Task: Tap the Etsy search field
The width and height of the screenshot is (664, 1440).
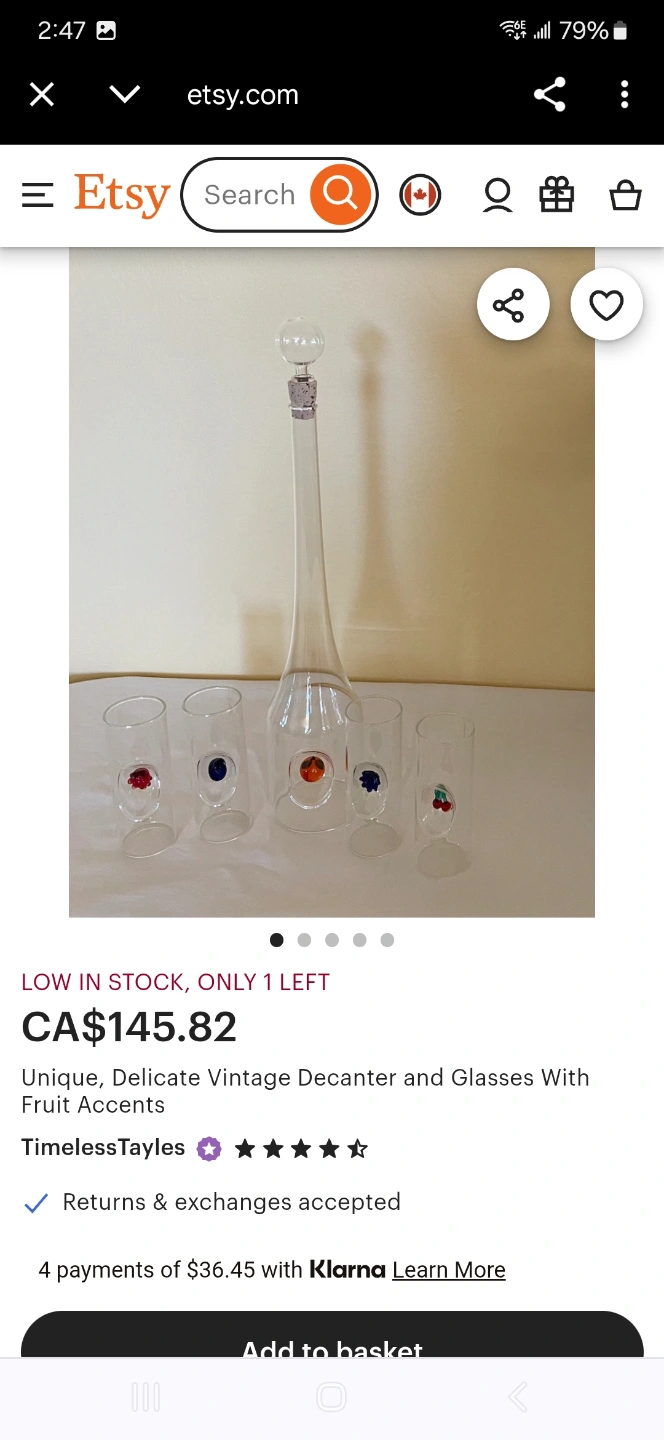Action: pos(250,195)
